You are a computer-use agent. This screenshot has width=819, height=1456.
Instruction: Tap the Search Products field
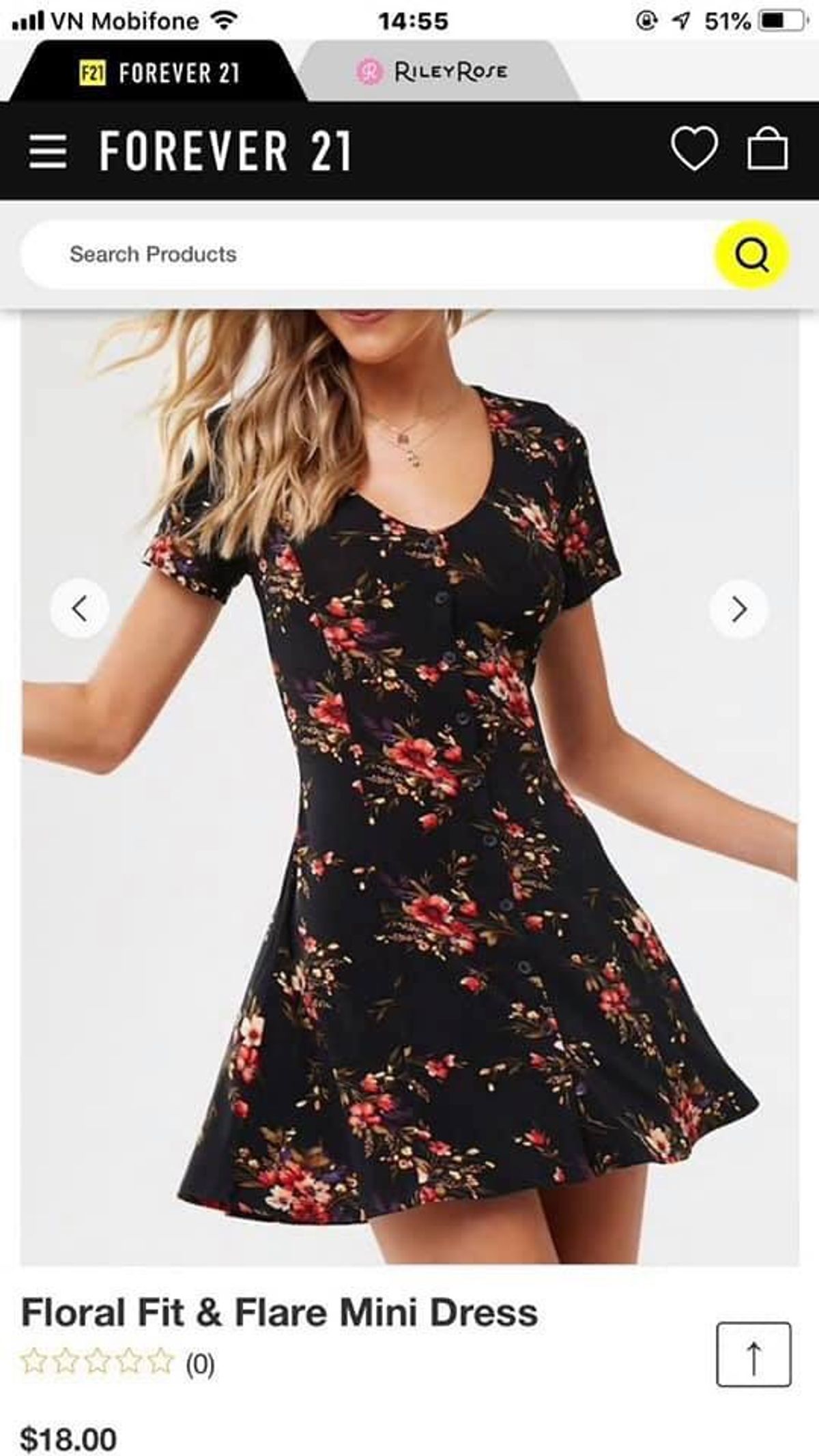[362, 254]
